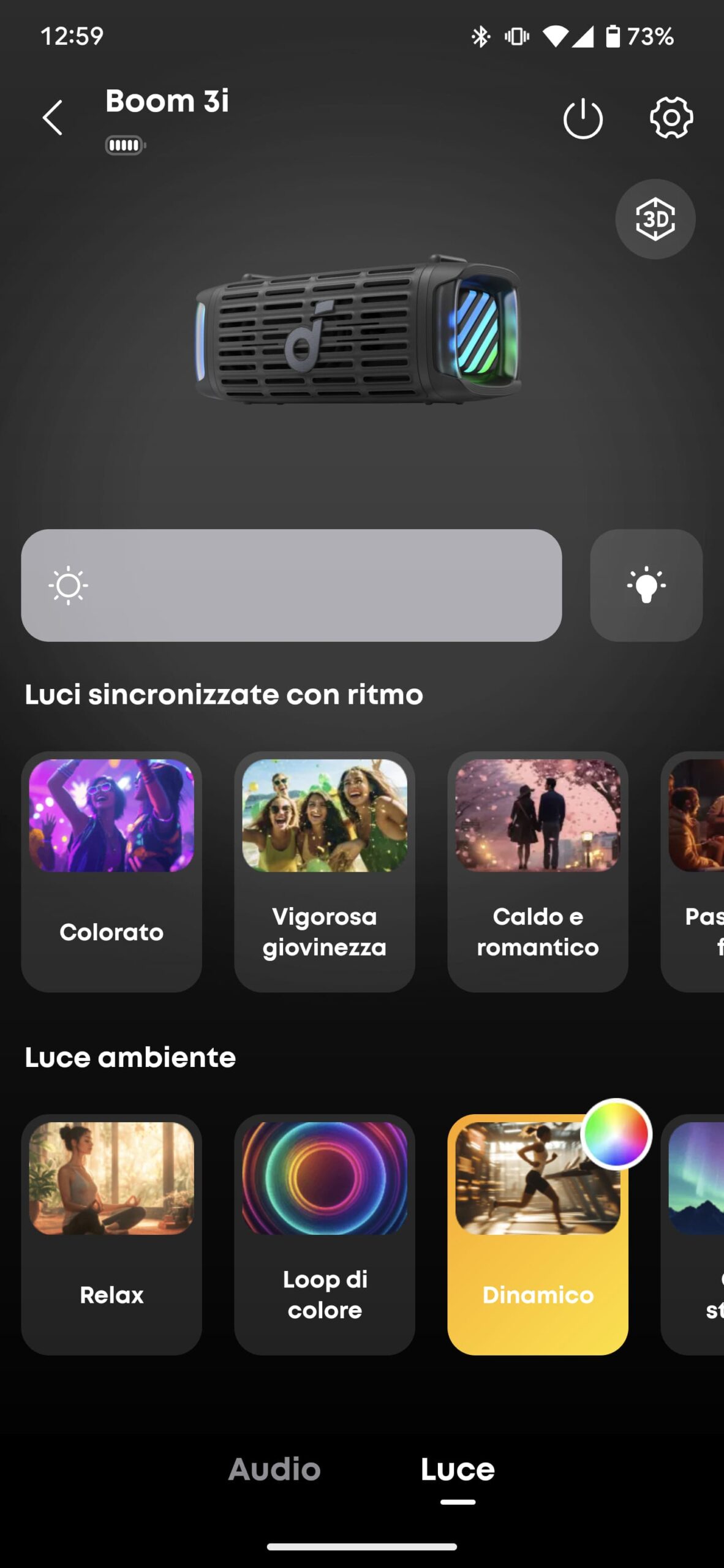Open the color wheel on Dinamico
This screenshot has width=724, height=1568.
point(616,1134)
